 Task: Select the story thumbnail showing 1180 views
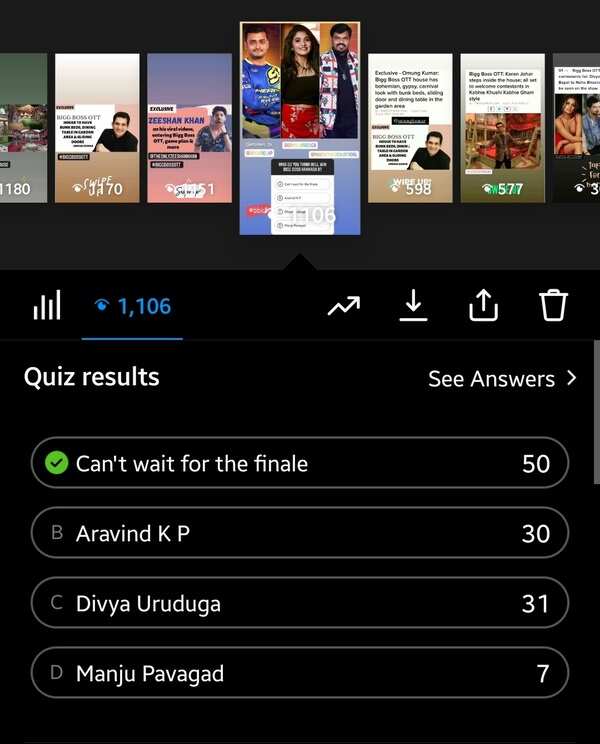click(x=23, y=128)
